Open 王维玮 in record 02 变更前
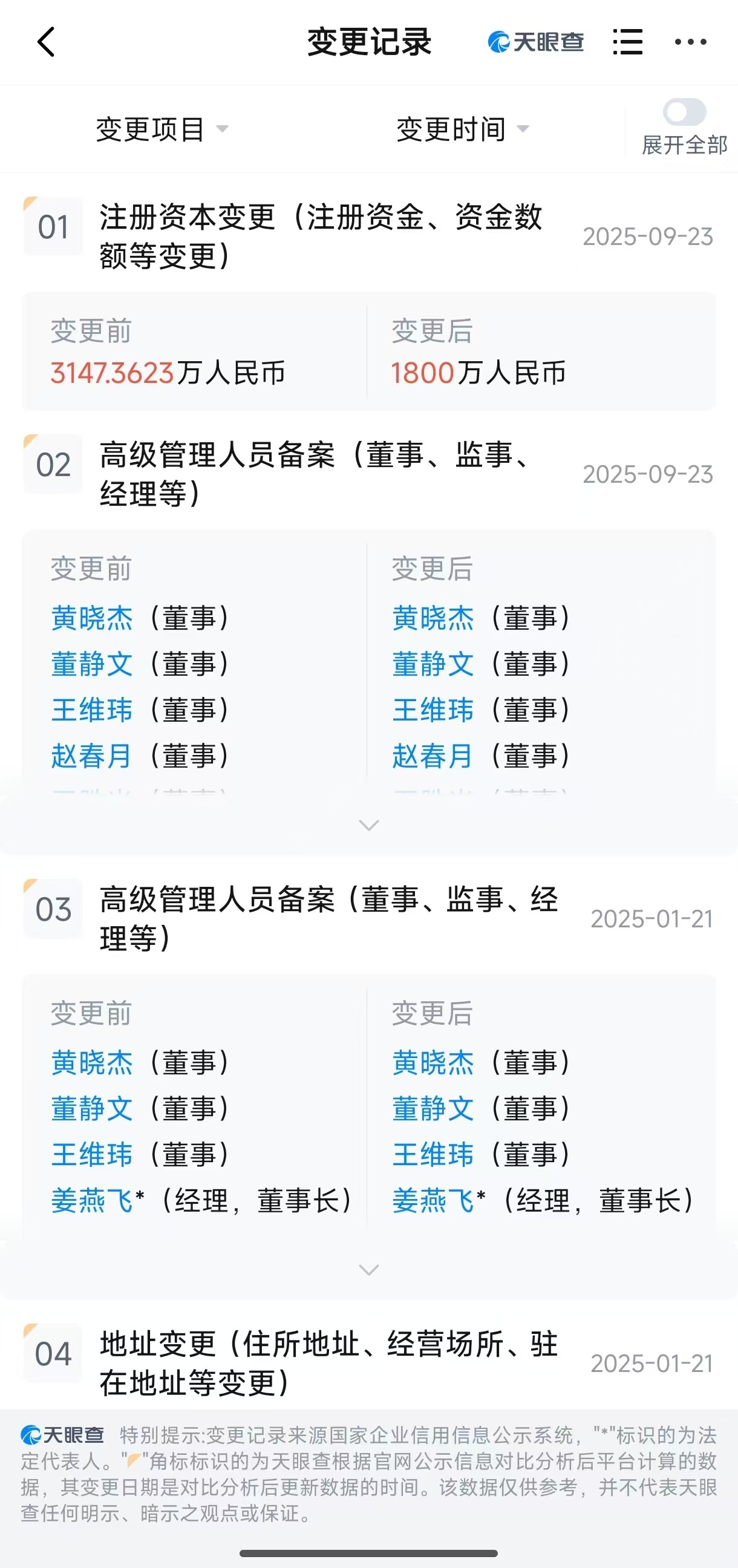738x1568 pixels. (x=91, y=710)
